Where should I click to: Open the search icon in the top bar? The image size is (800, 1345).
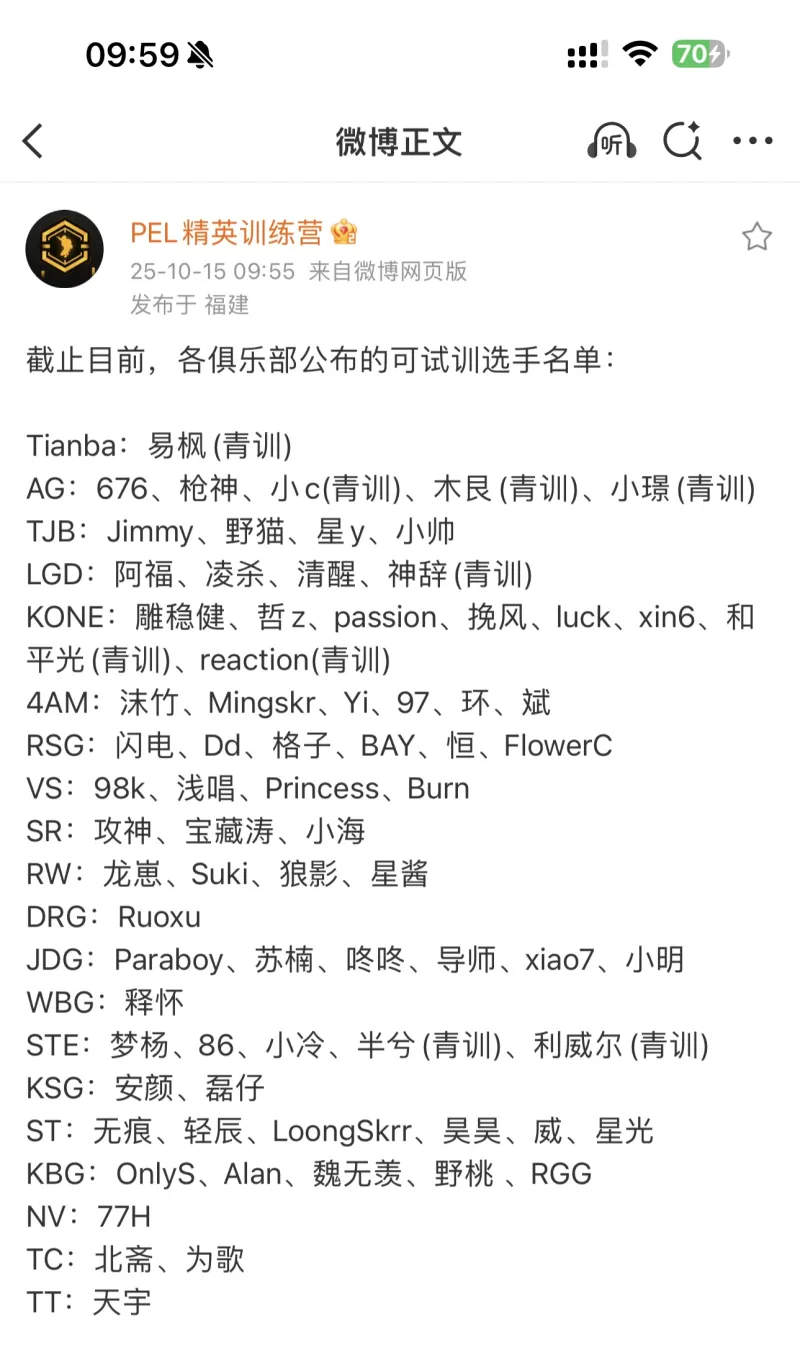tap(682, 141)
